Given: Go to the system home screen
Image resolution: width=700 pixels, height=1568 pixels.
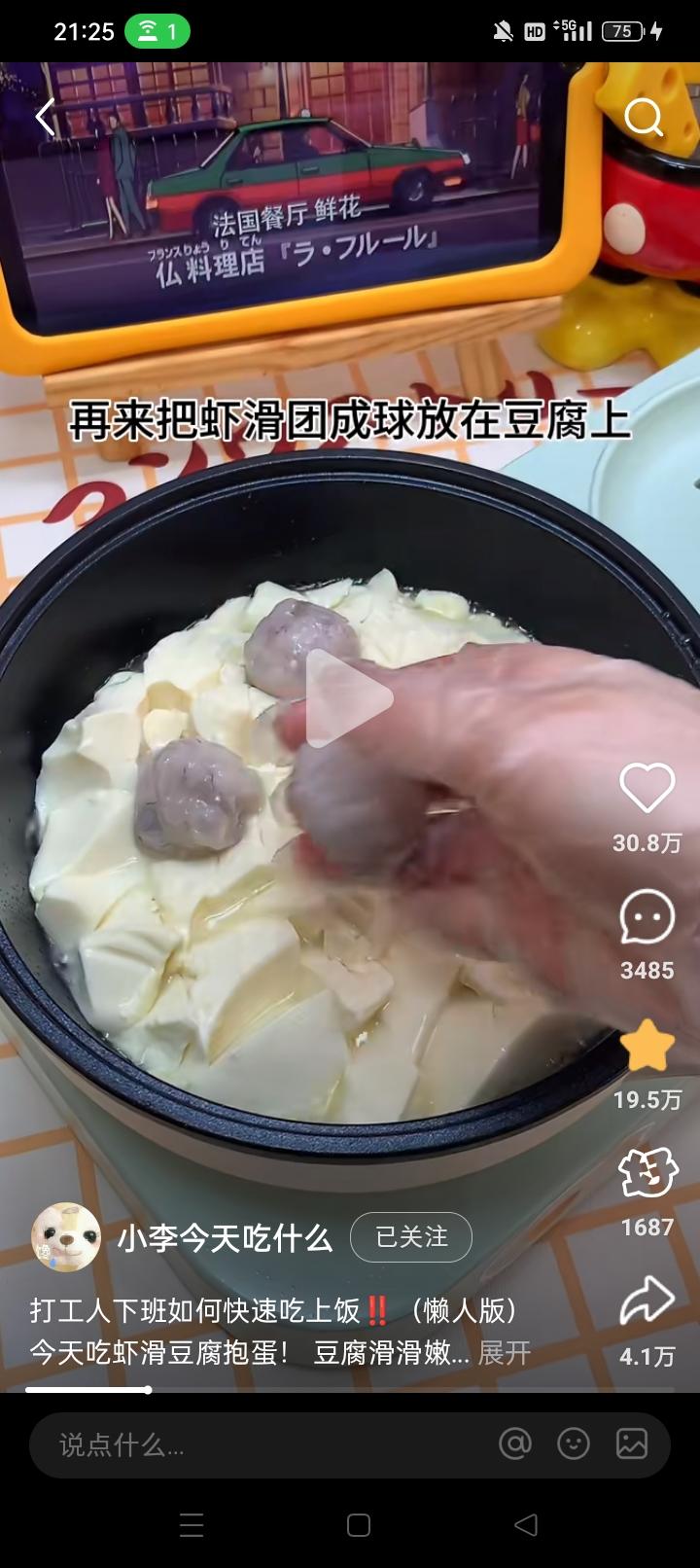Looking at the screenshot, I should pos(359,1525).
